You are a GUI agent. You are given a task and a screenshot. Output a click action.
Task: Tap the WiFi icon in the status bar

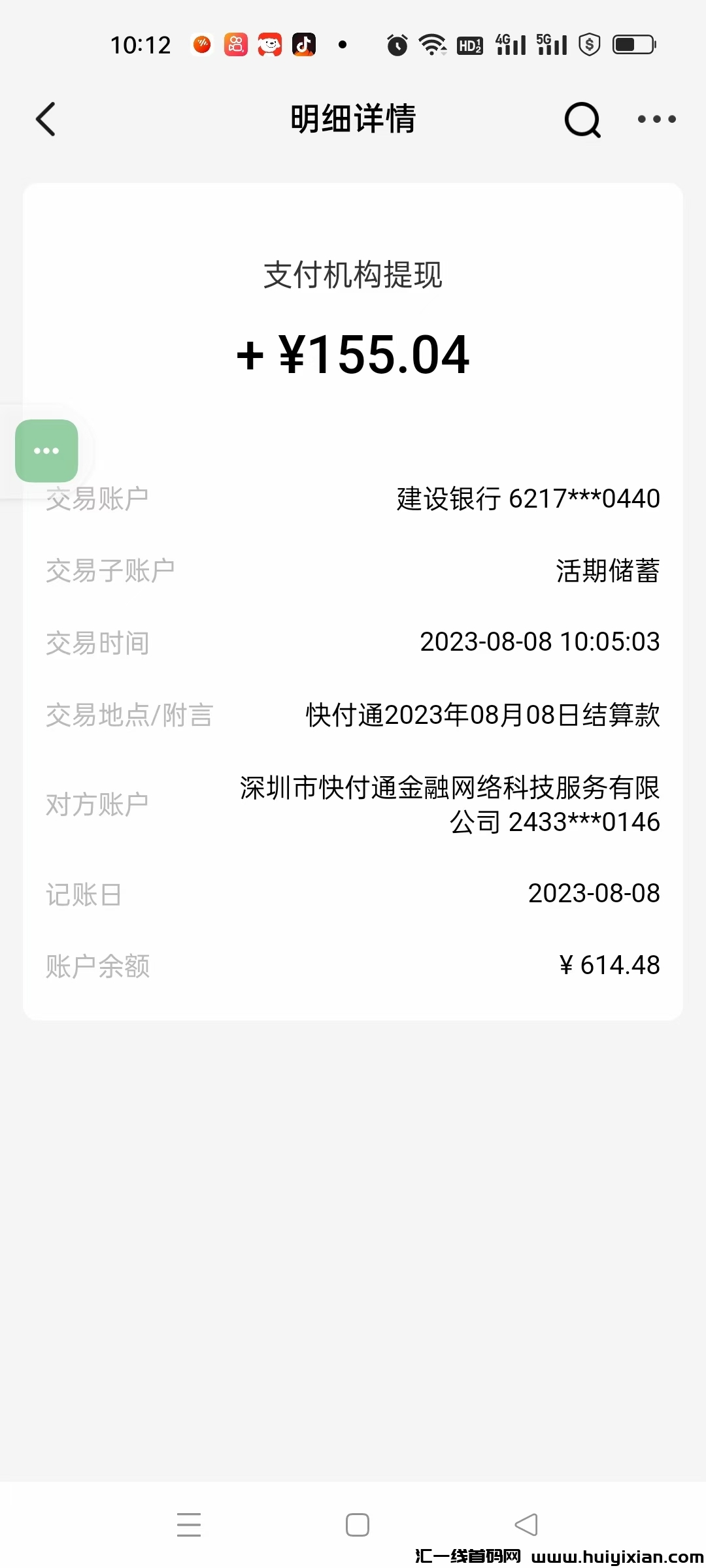[x=433, y=44]
